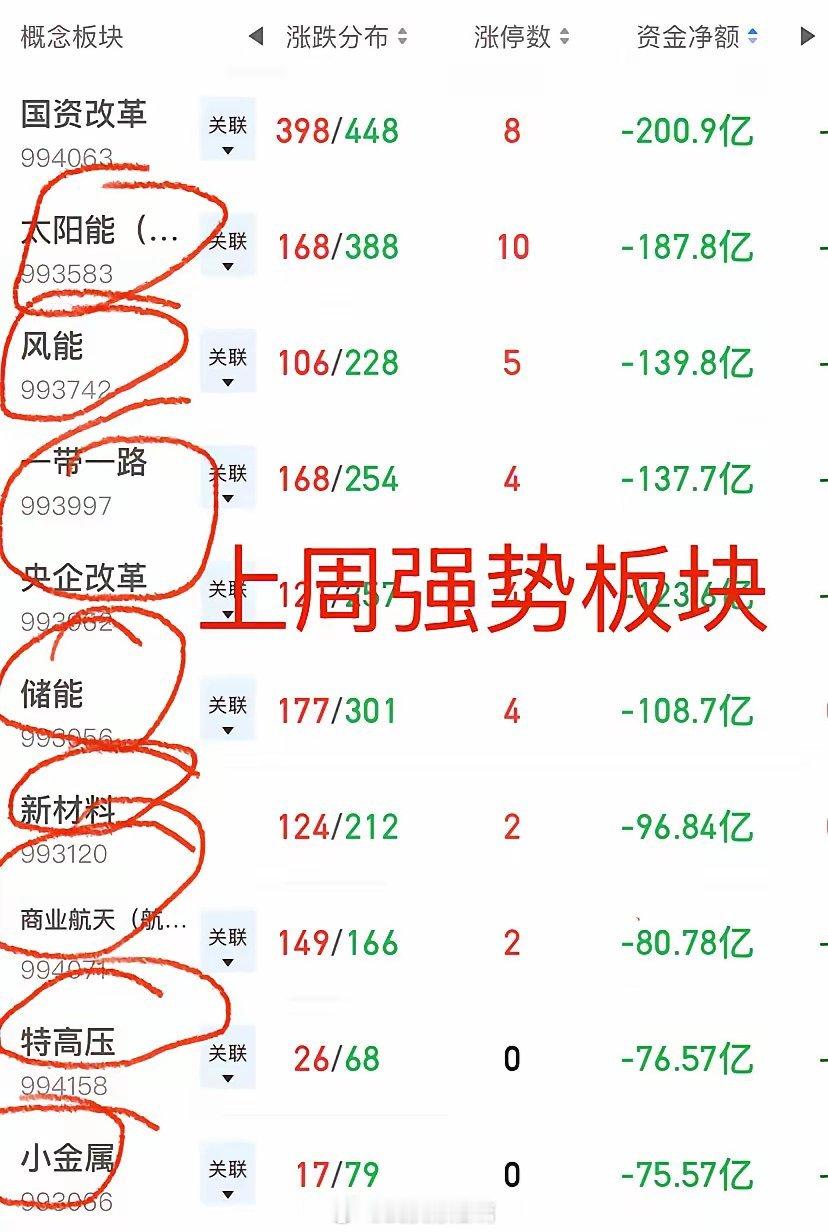Toggle sorting on 涨停数 to descending order
Viewport: 828px width, 1232px height.
click(x=566, y=36)
